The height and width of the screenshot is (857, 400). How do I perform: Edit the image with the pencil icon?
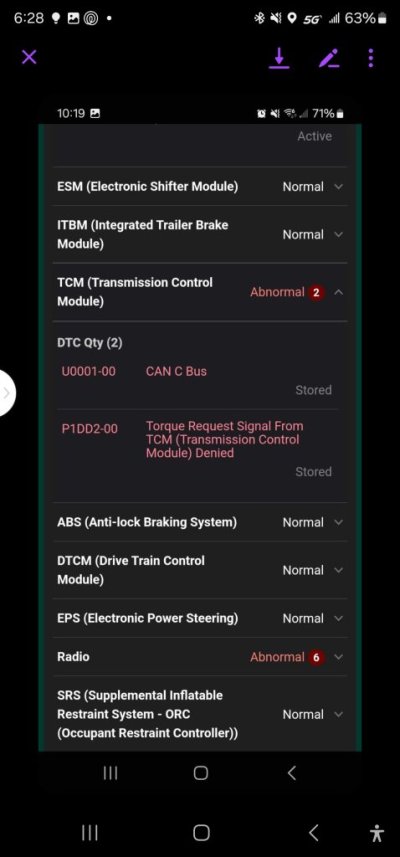click(329, 58)
